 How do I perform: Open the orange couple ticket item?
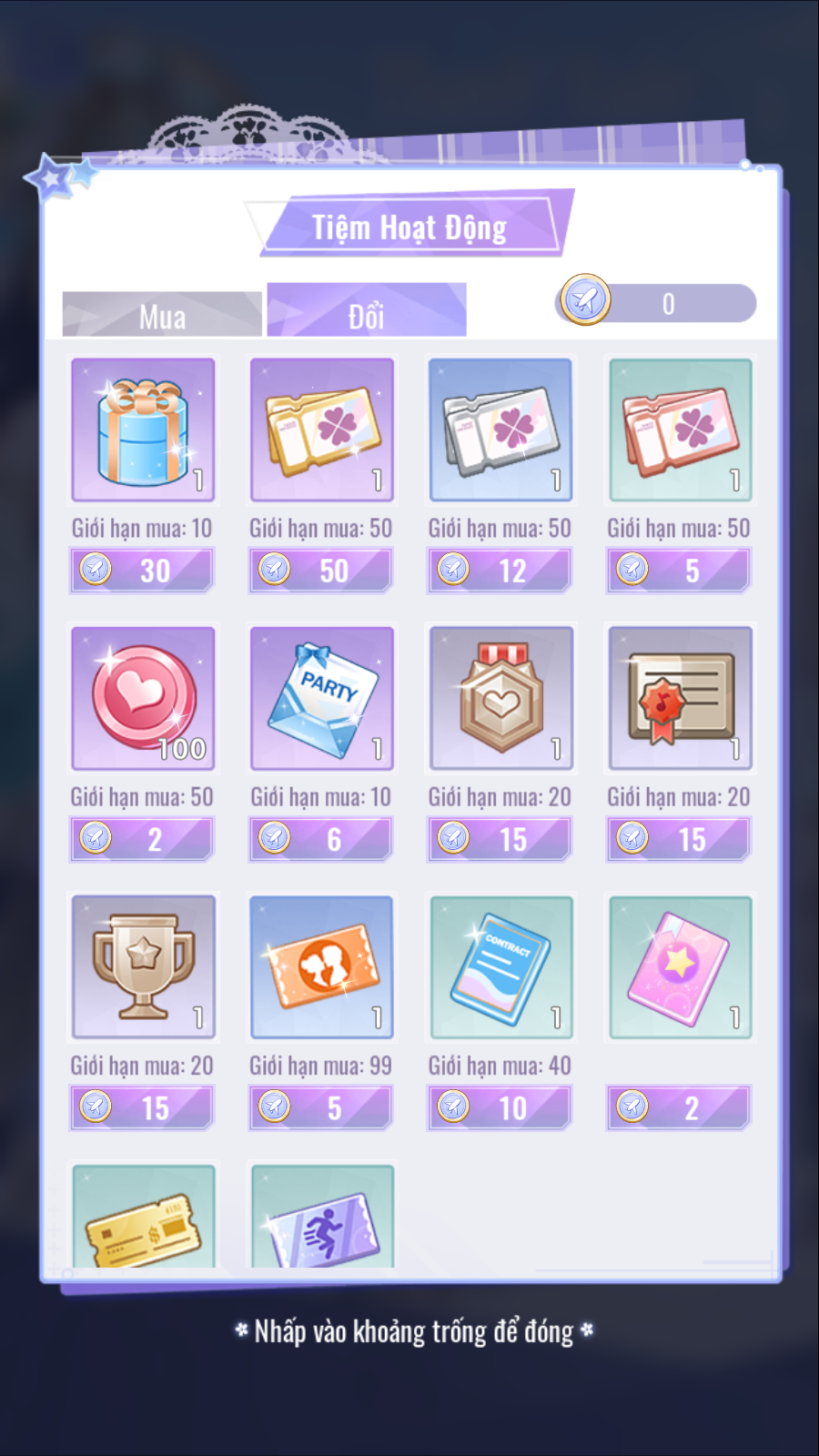point(322,966)
